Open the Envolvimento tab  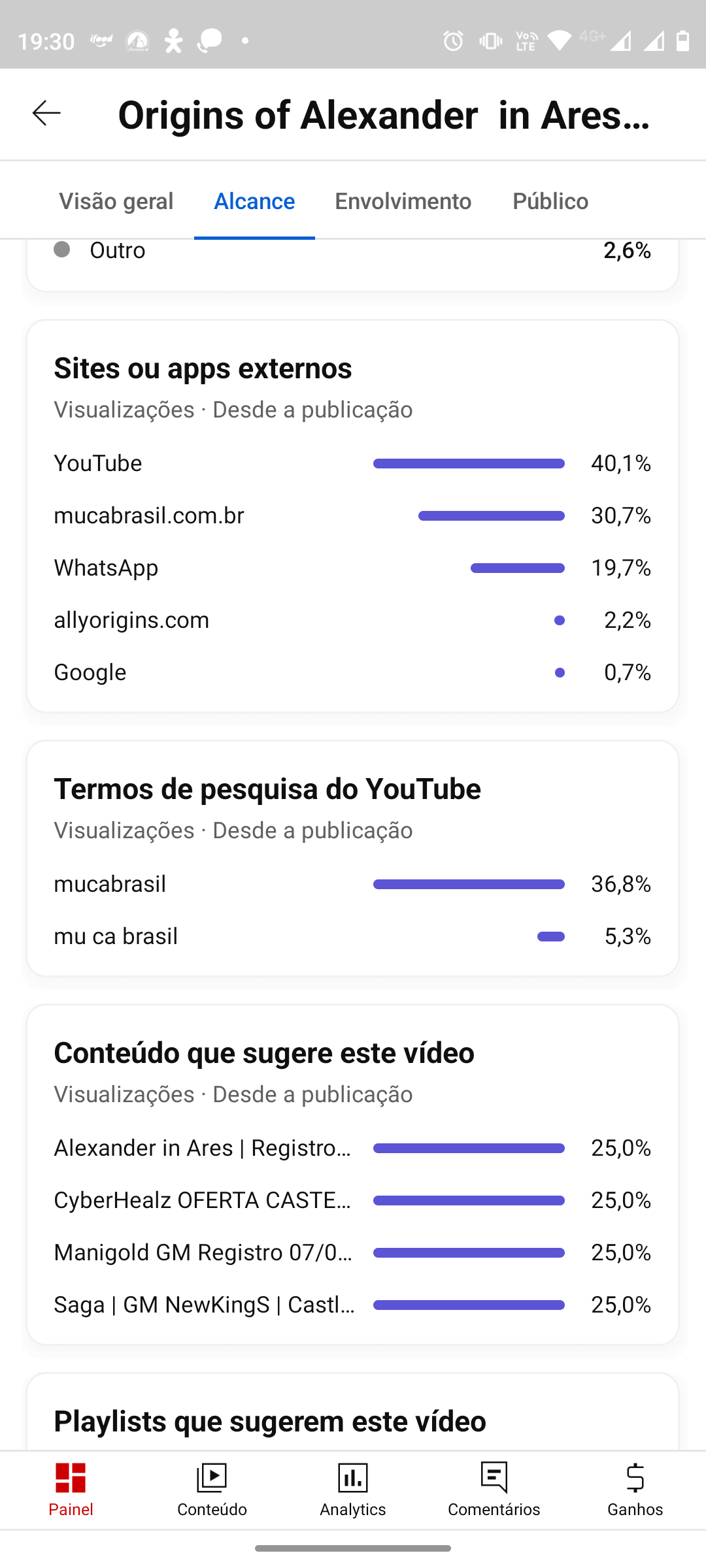403,201
